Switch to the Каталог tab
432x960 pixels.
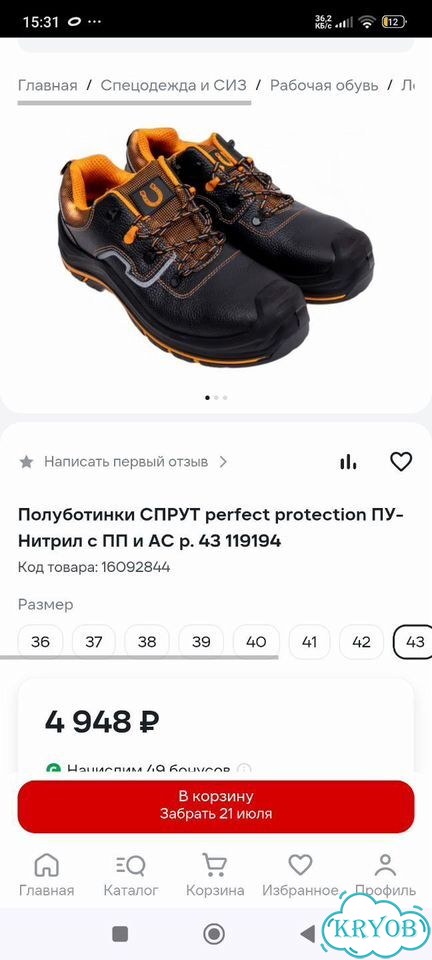131,876
